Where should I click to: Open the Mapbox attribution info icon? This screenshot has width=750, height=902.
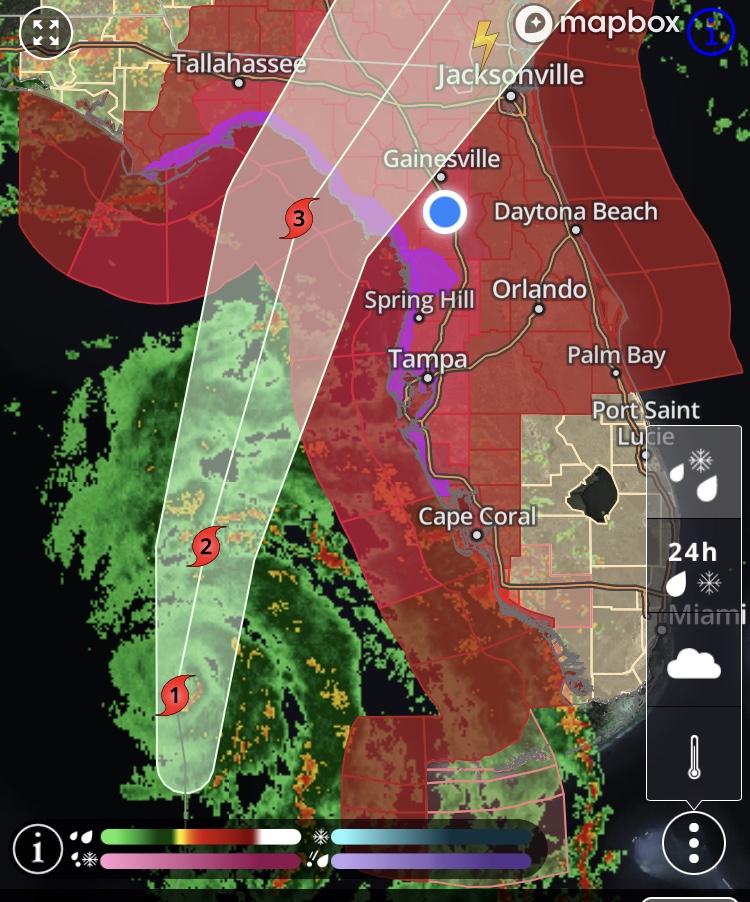(x=711, y=32)
